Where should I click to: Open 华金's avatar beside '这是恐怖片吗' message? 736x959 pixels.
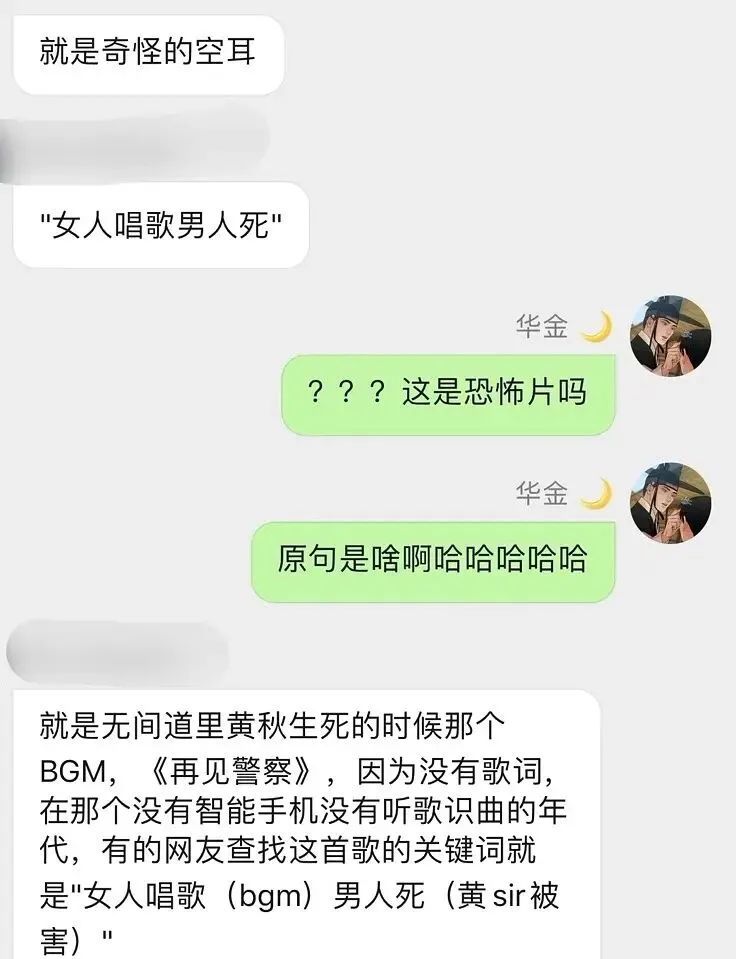point(670,337)
